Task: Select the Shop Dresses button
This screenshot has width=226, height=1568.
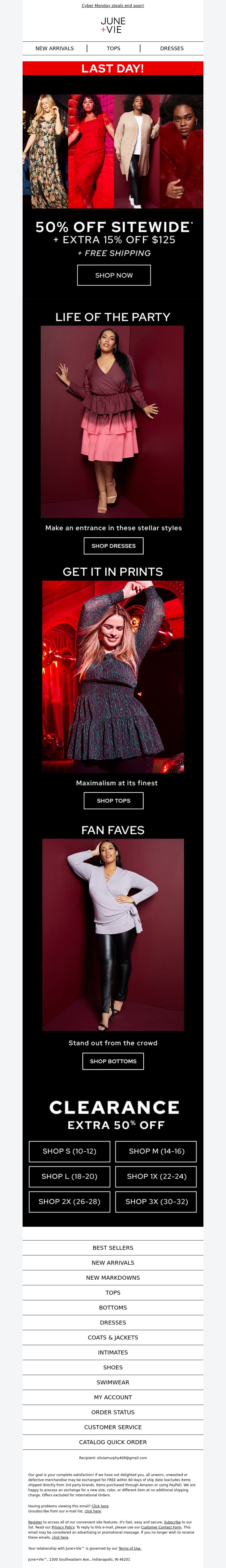Action: coord(113,546)
